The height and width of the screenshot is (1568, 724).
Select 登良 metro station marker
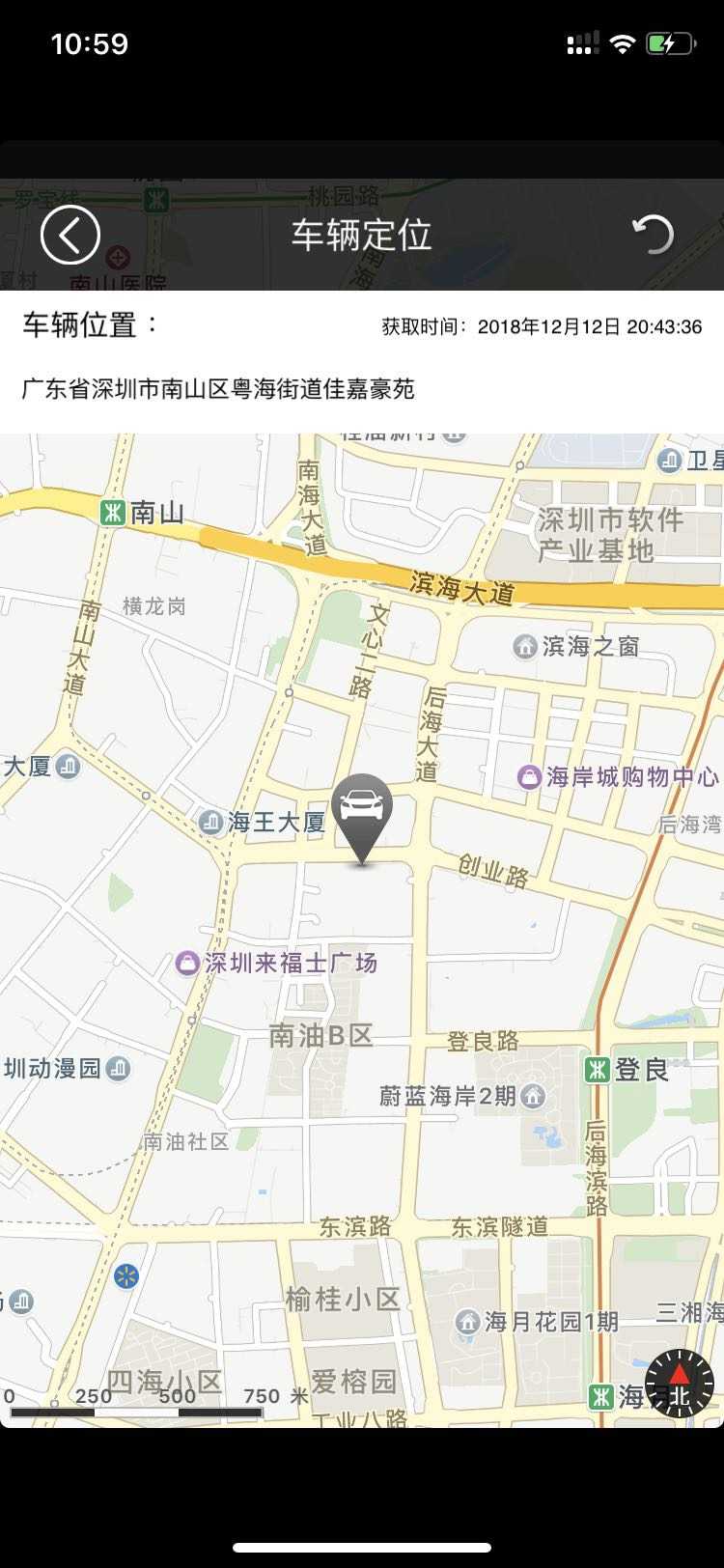tap(599, 1069)
